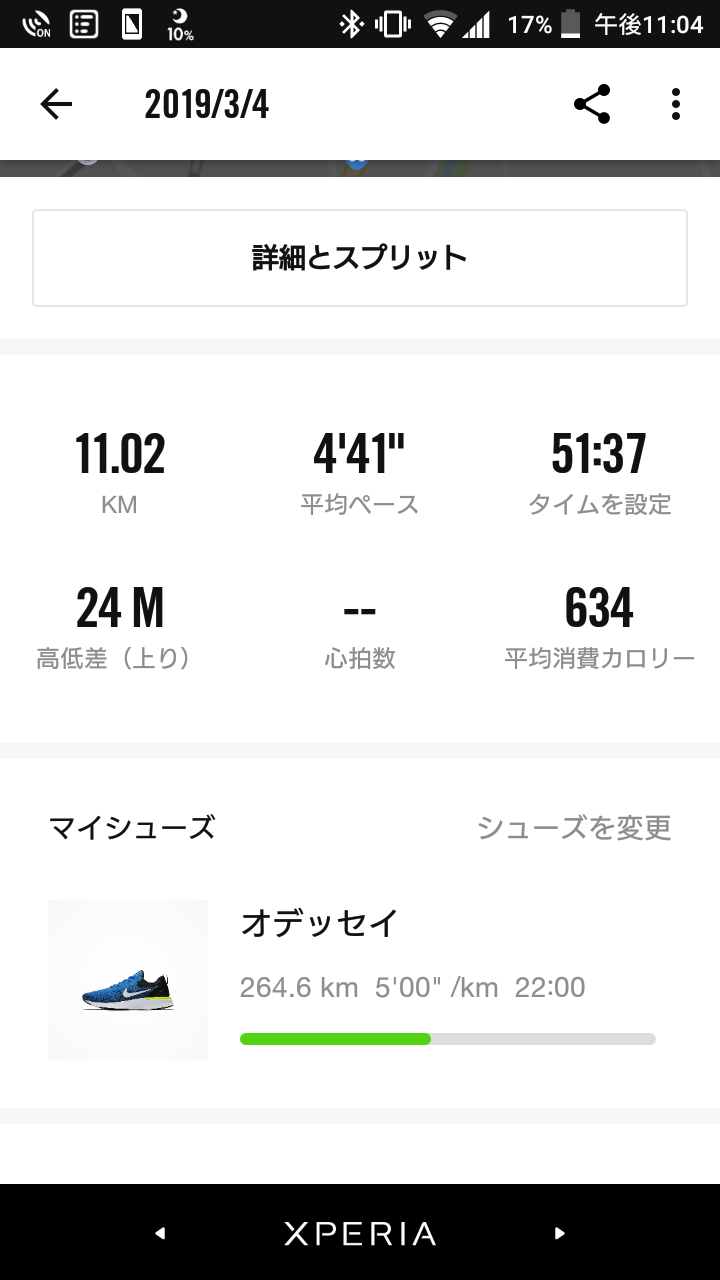This screenshot has height=1280, width=720.
Task: Open the three-dot overflow menu
Action: coord(676,104)
